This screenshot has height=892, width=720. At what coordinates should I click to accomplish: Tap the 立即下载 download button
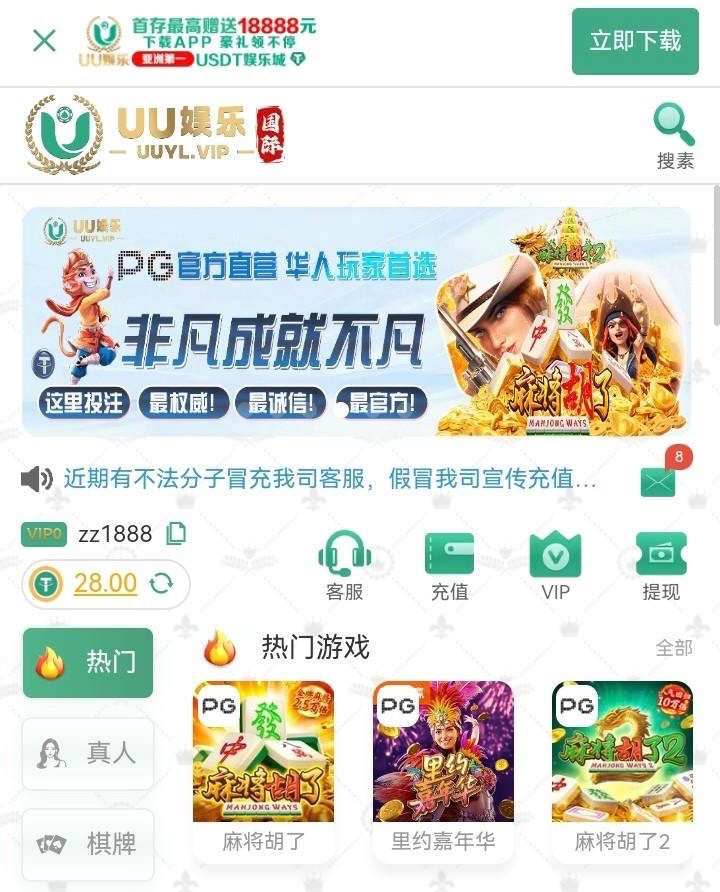635,41
